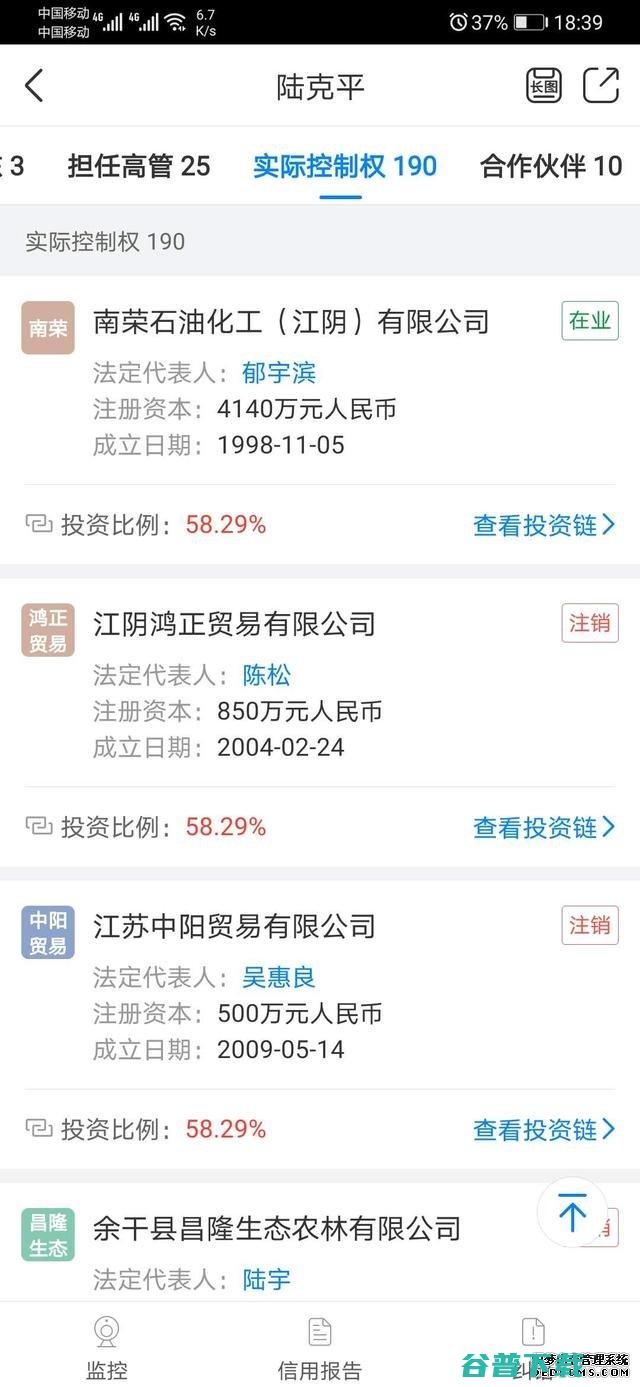Select the 实际控制权 190 tab
Screen dimensions: 640x1387
345,166
